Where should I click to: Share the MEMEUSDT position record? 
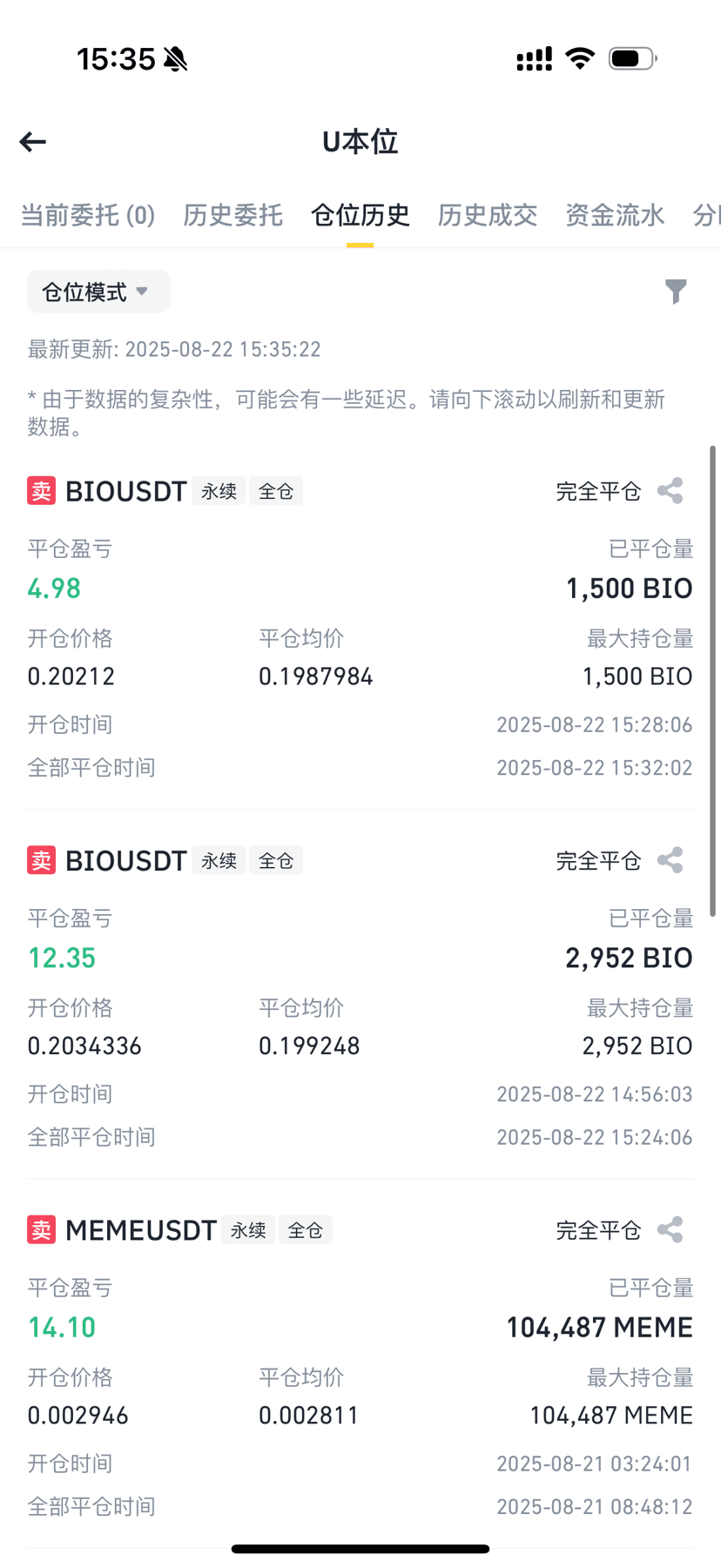[x=670, y=1229]
